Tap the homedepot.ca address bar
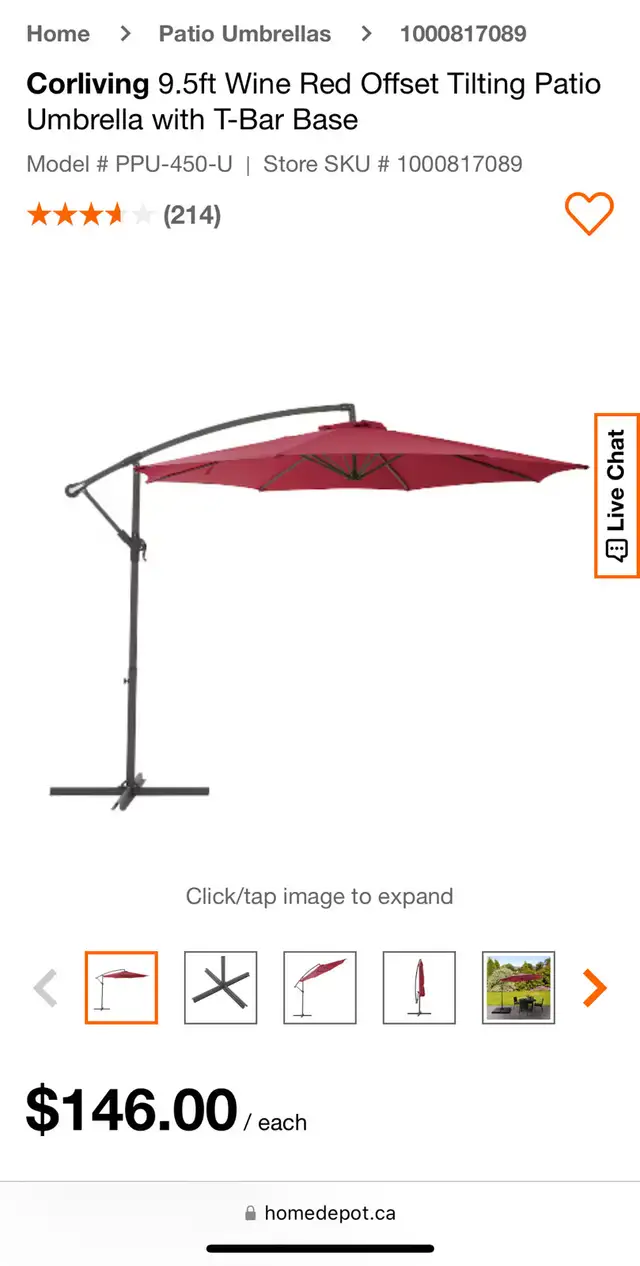This screenshot has height=1266, width=640. click(x=320, y=1213)
